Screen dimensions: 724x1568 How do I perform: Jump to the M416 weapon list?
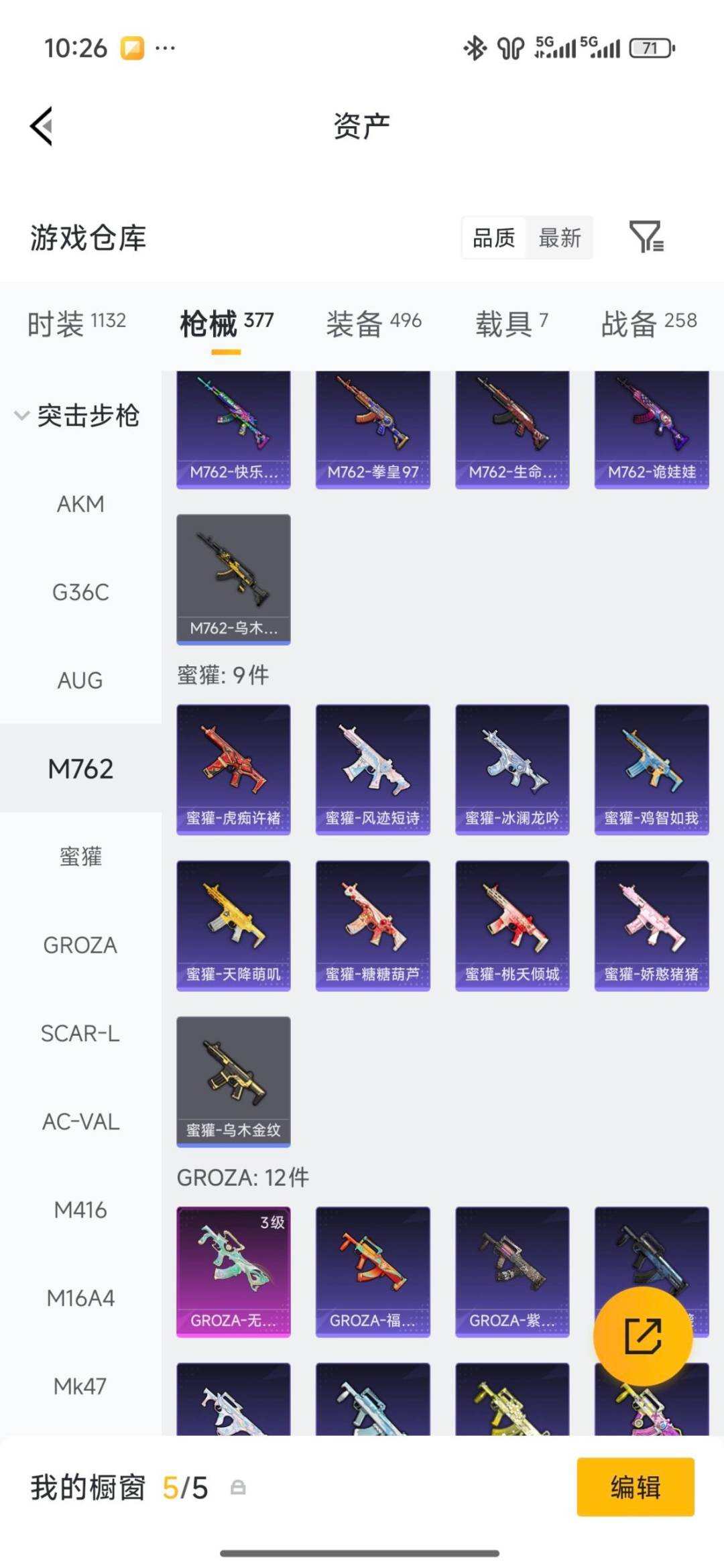pos(80,1210)
